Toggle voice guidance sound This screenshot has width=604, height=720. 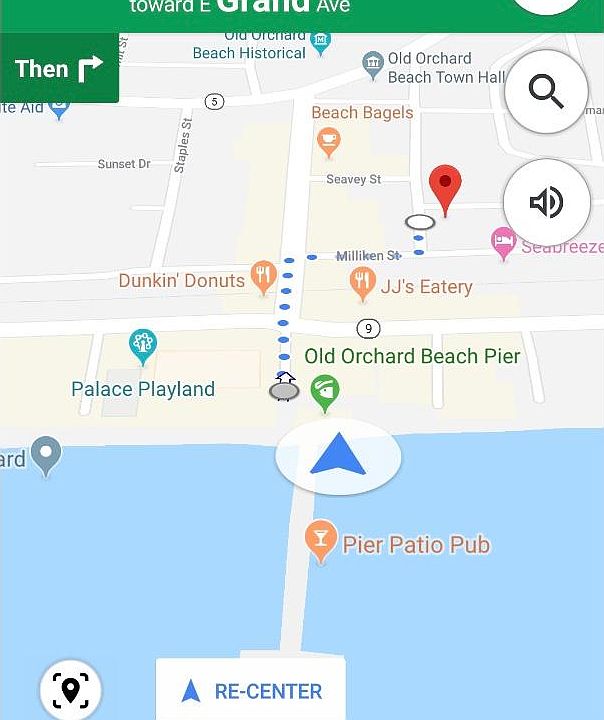click(546, 203)
